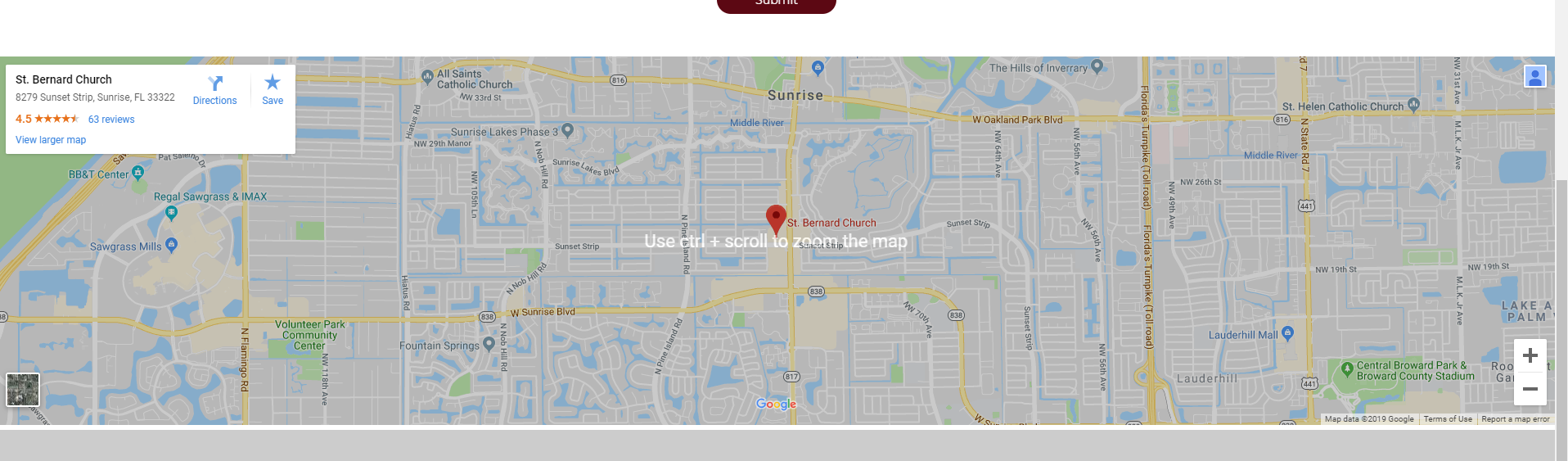Select the St. Bernard Church red pin
Screen dimensions: 1568x461
point(776,219)
